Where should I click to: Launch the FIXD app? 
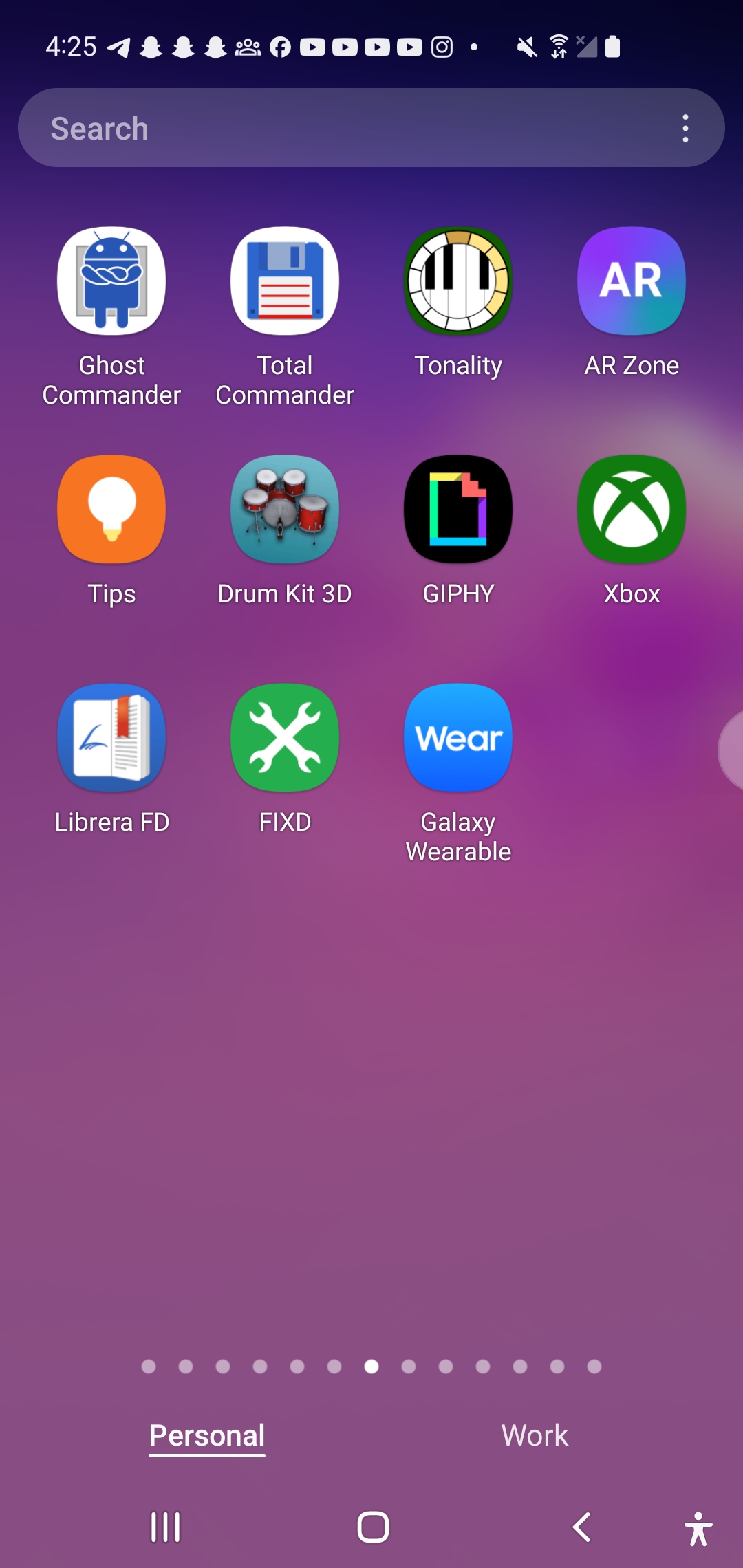click(285, 738)
